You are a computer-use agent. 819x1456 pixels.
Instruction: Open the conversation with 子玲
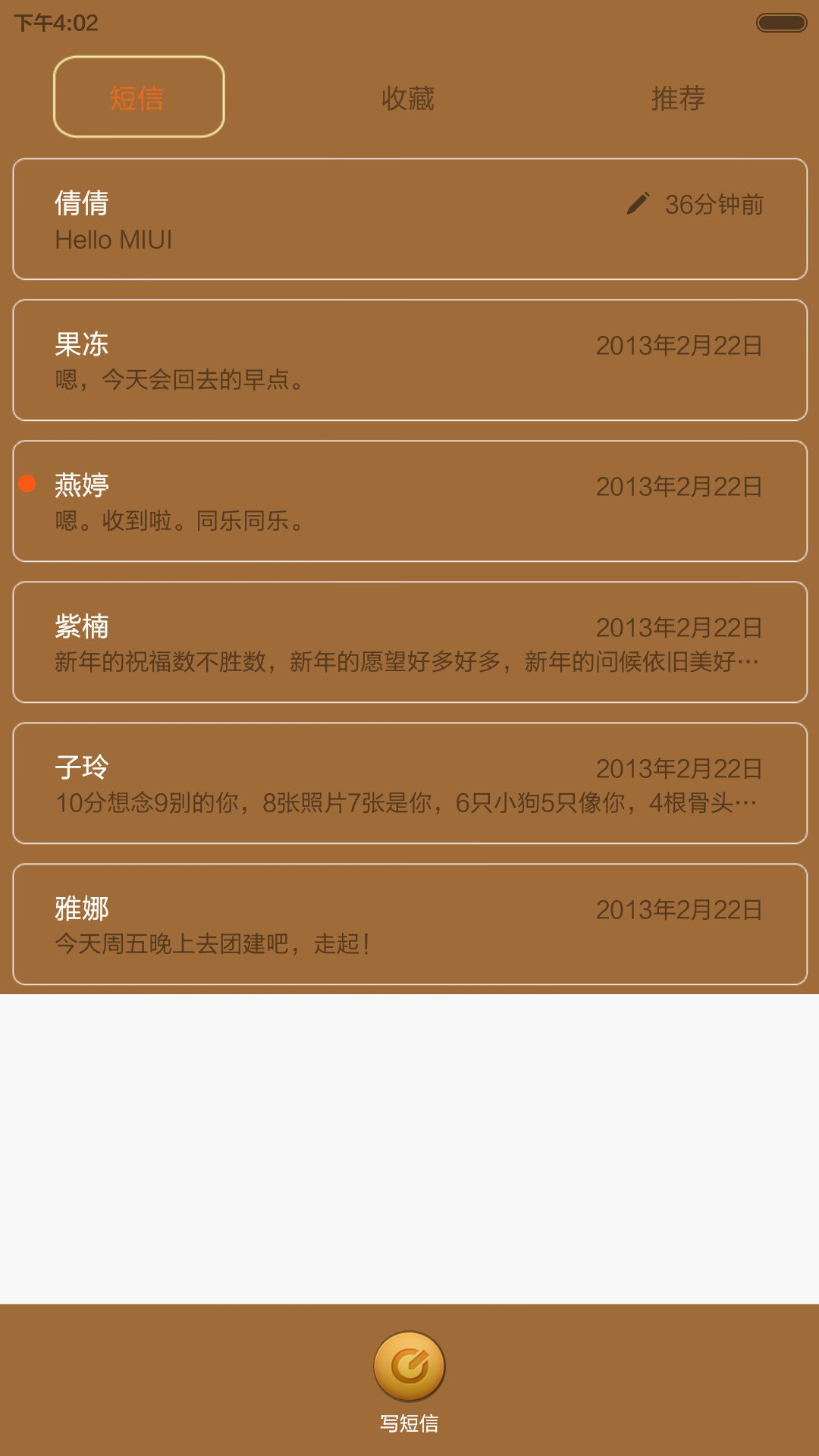409,783
